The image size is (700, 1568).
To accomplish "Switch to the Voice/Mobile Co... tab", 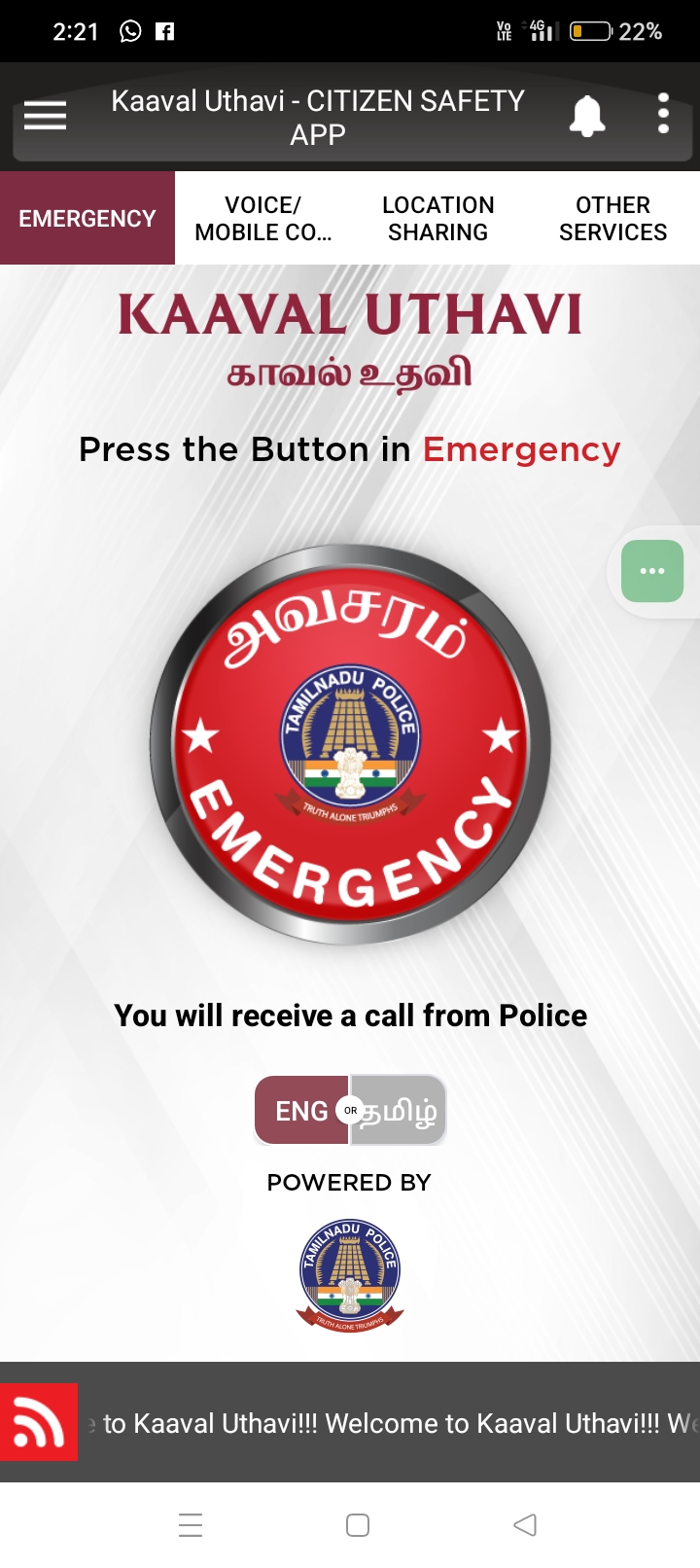I will tap(262, 218).
